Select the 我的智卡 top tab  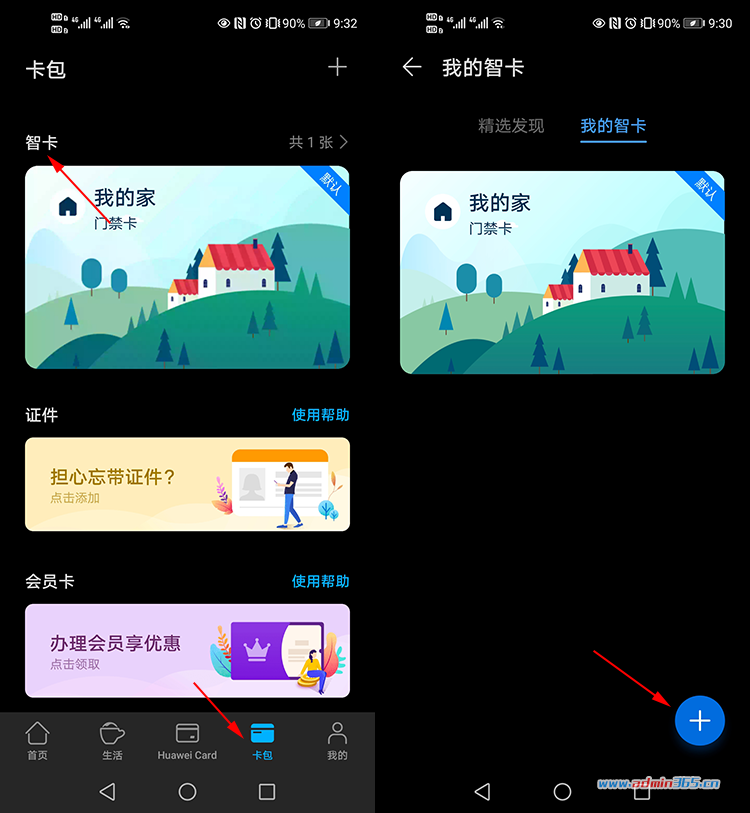pyautogui.click(x=613, y=126)
